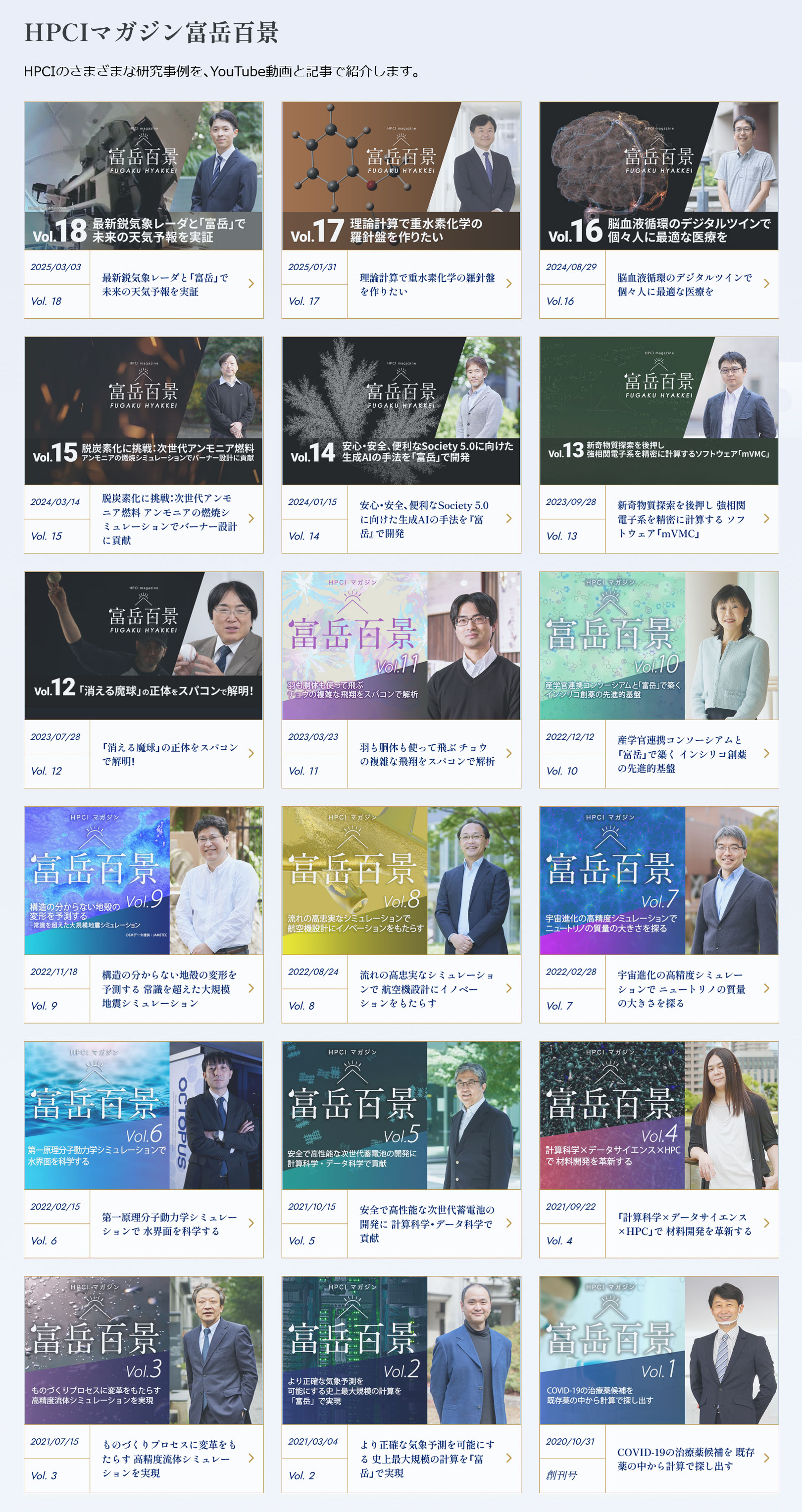Screen dimensions: 802x1512
Task: Open Vol. 6 on water interface molecular dynamics
Action: point(143,1149)
